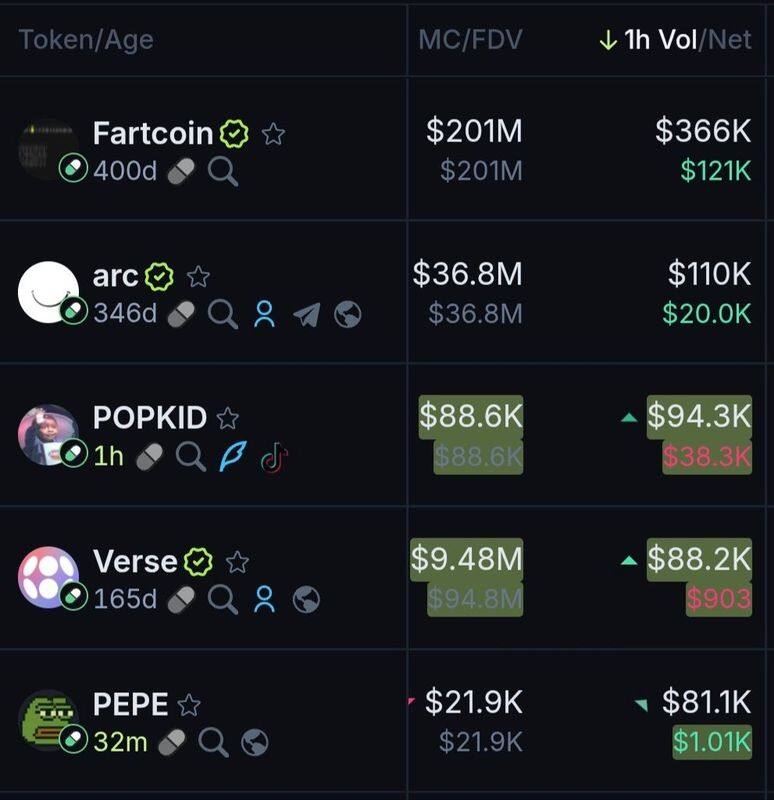Sort the list by 1h Vol column

(x=660, y=40)
